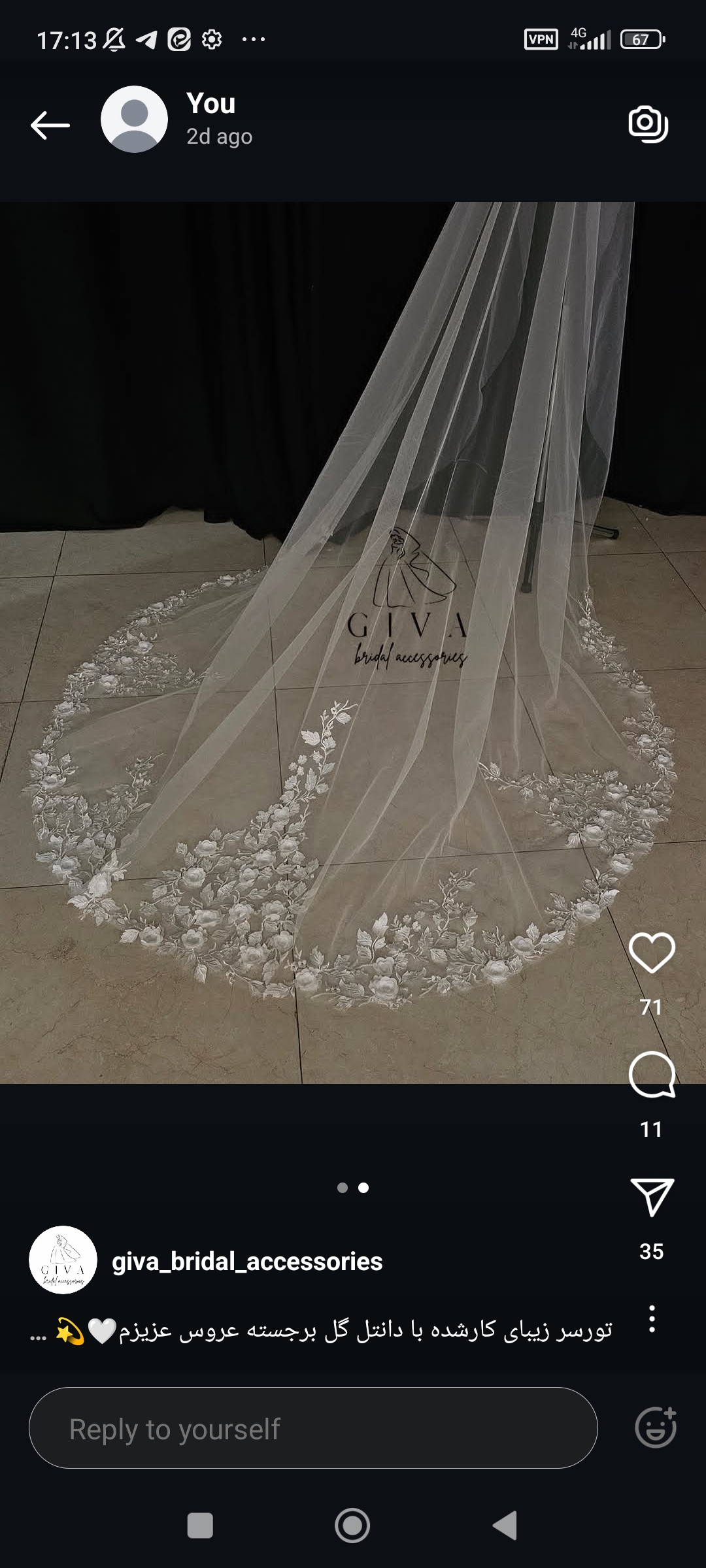Open the three-dot more options menu
The height and width of the screenshot is (1568, 706).
click(652, 1319)
